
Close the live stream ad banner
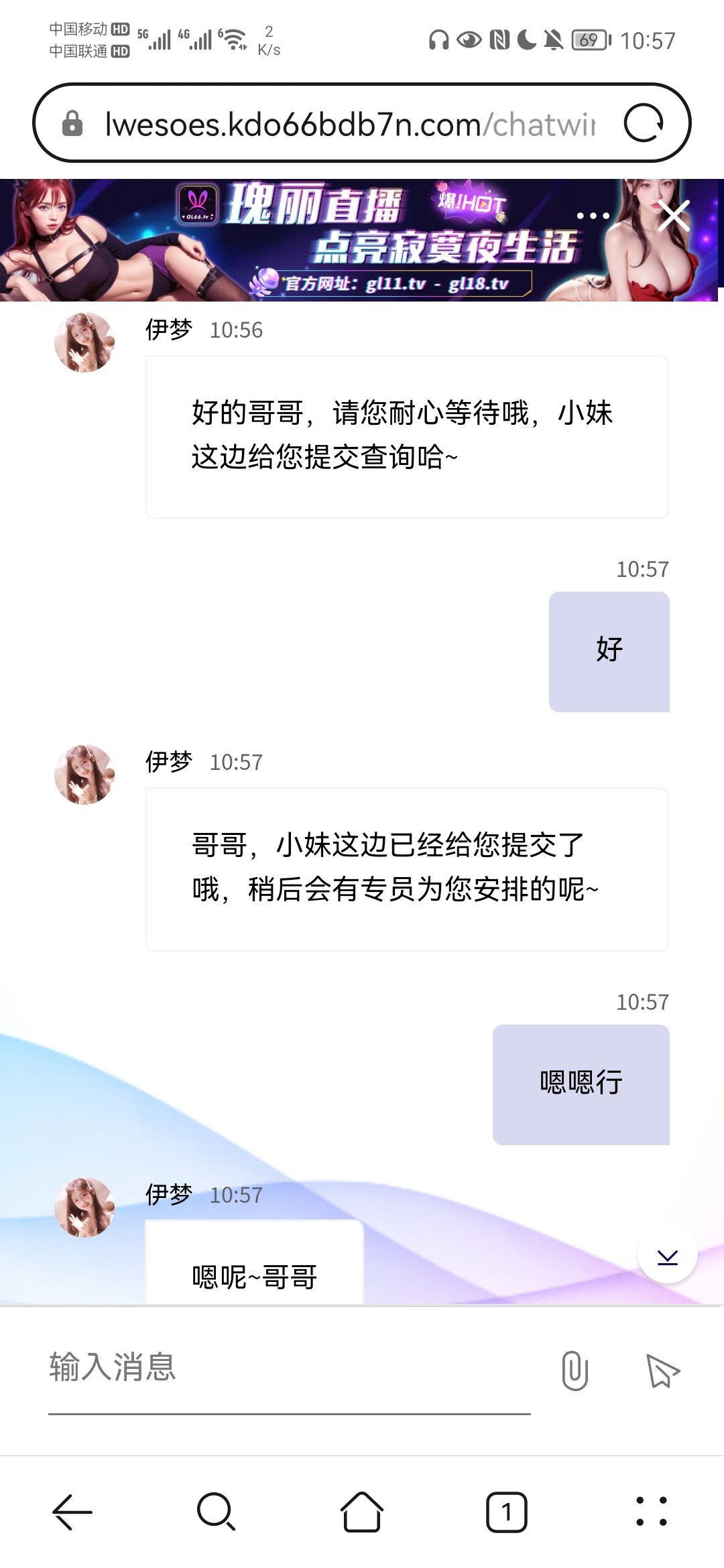coord(674,216)
